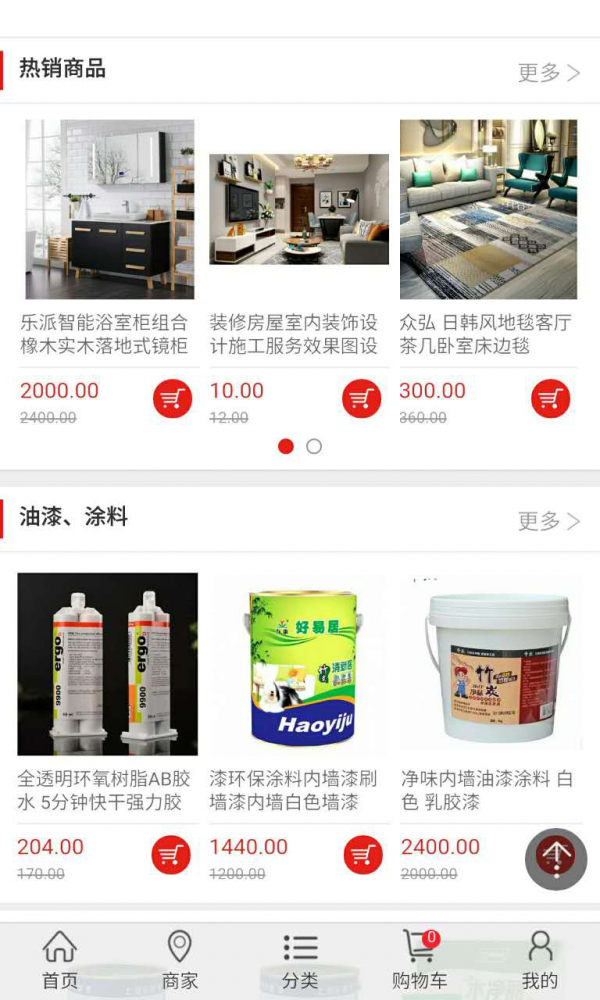Screen dimensions: 600x1000
Task: Switch to 分类 tab
Action: [x=300, y=960]
